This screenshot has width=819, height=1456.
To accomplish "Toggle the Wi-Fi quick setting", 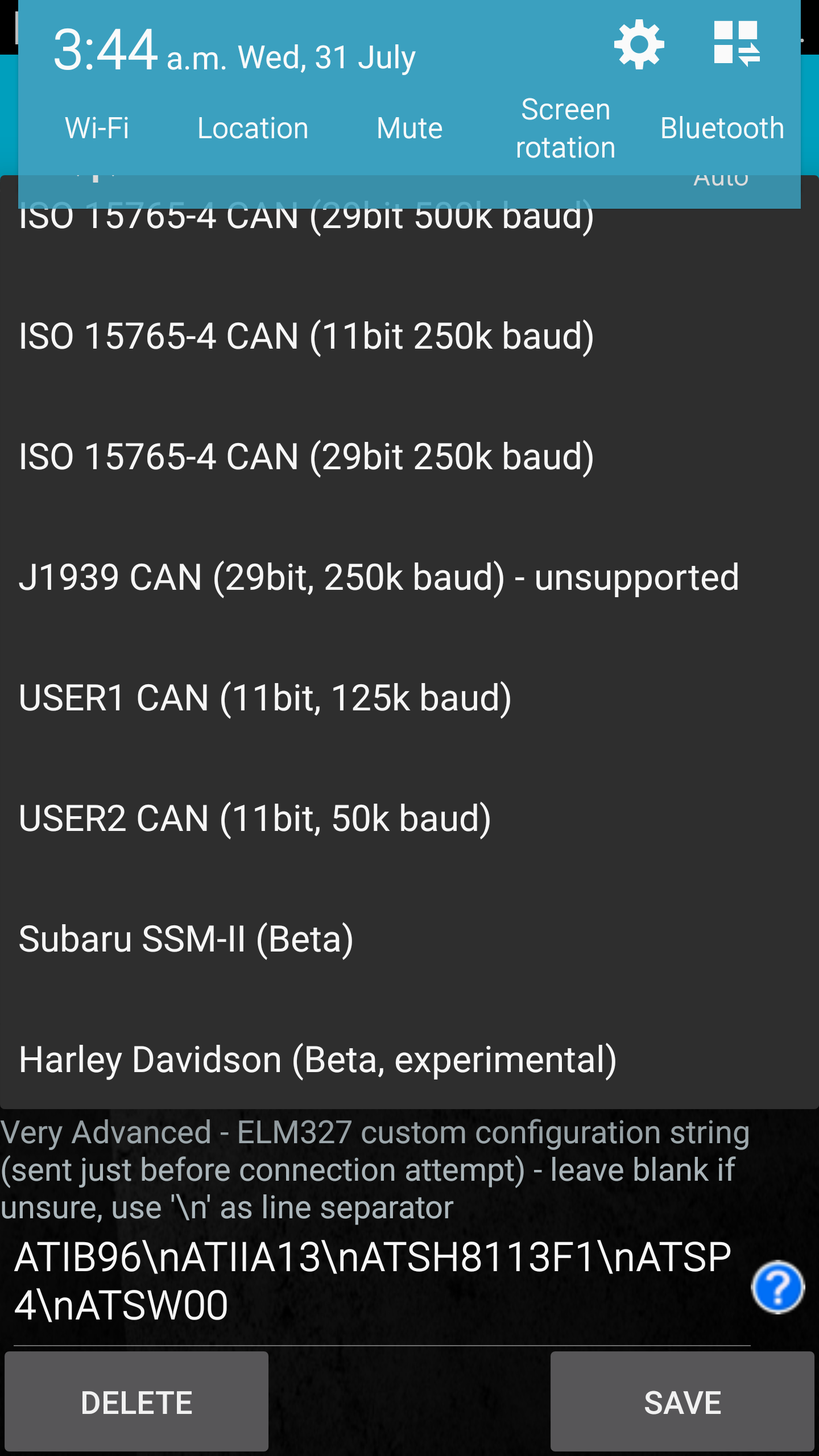I will [97, 128].
